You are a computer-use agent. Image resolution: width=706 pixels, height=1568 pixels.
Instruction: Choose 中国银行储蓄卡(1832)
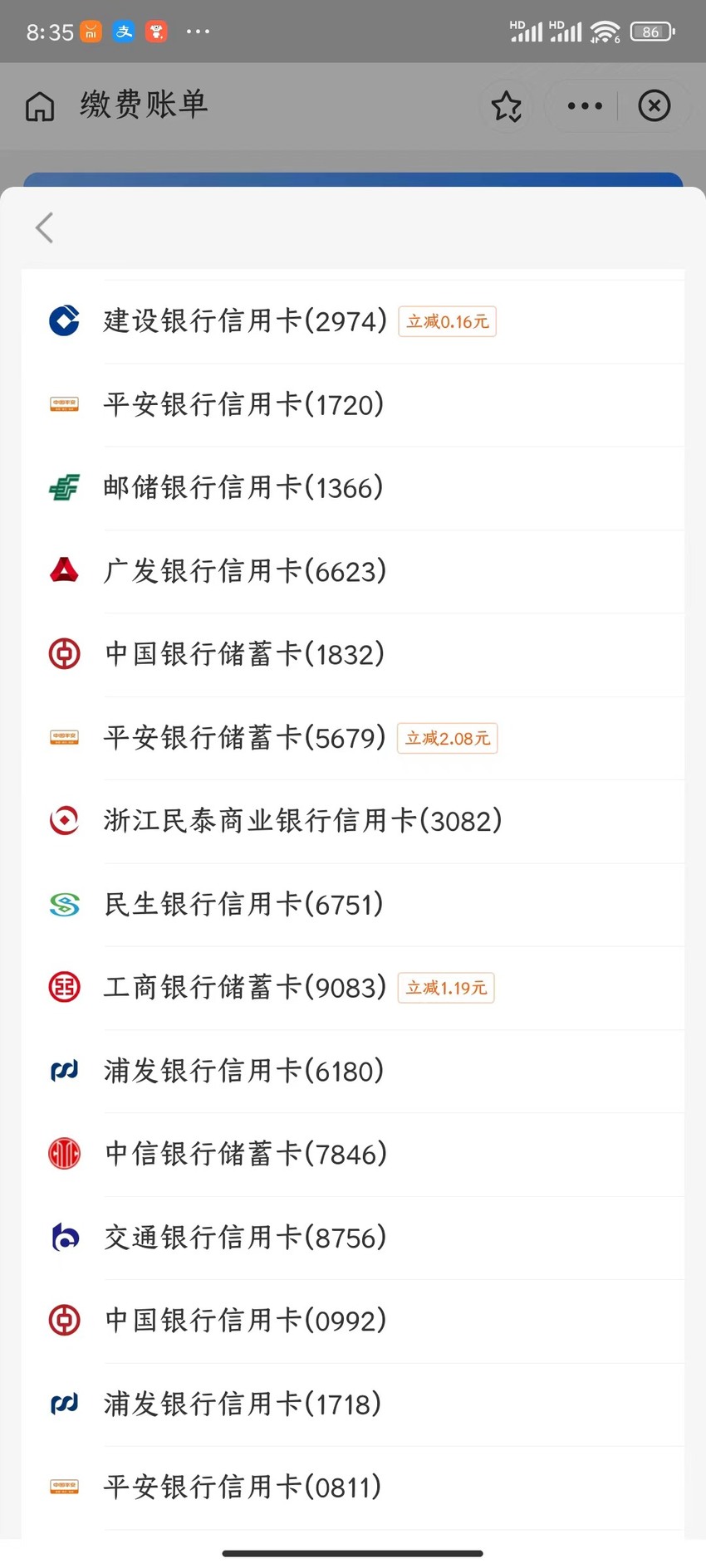click(353, 654)
